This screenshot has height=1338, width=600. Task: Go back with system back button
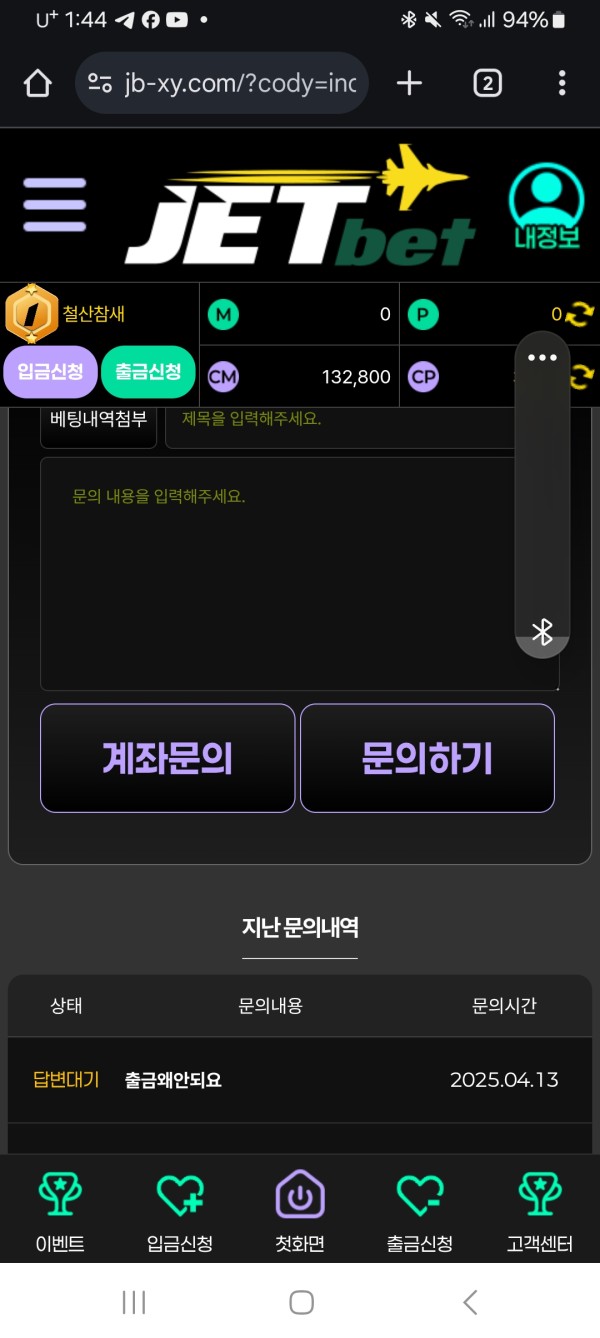point(470,1301)
